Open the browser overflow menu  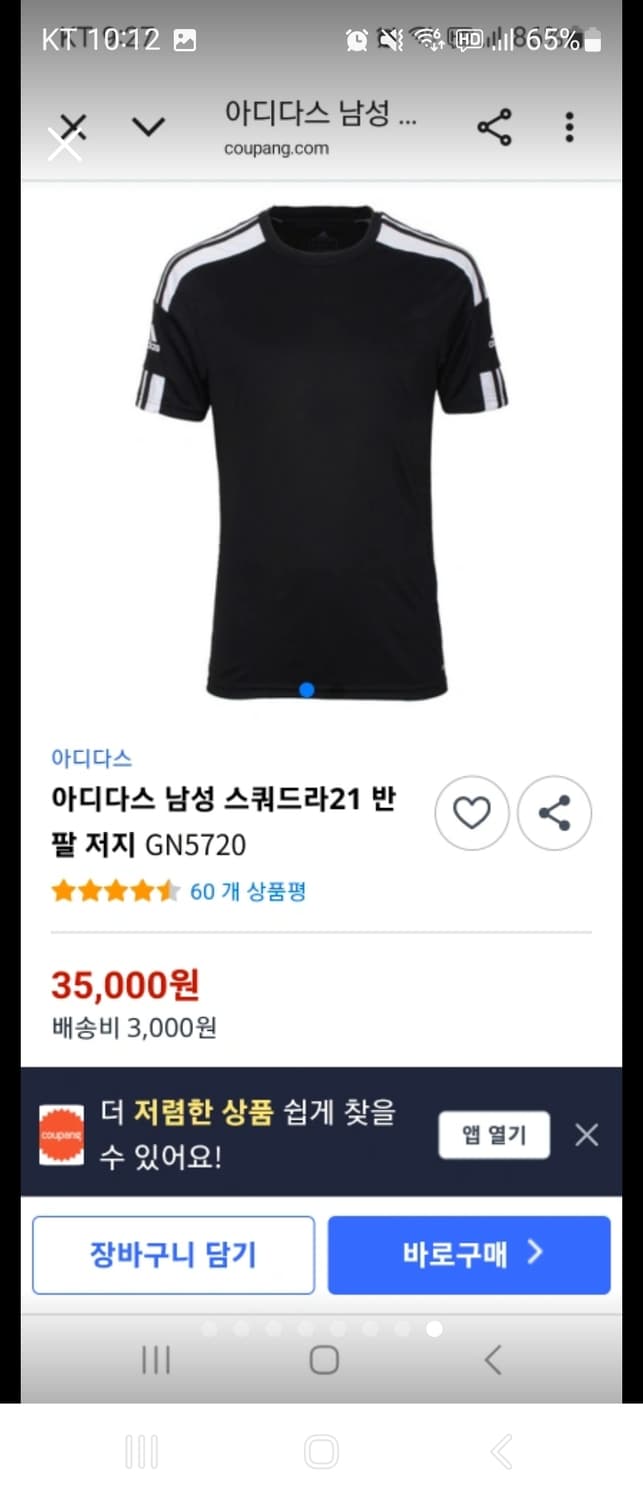pos(569,127)
